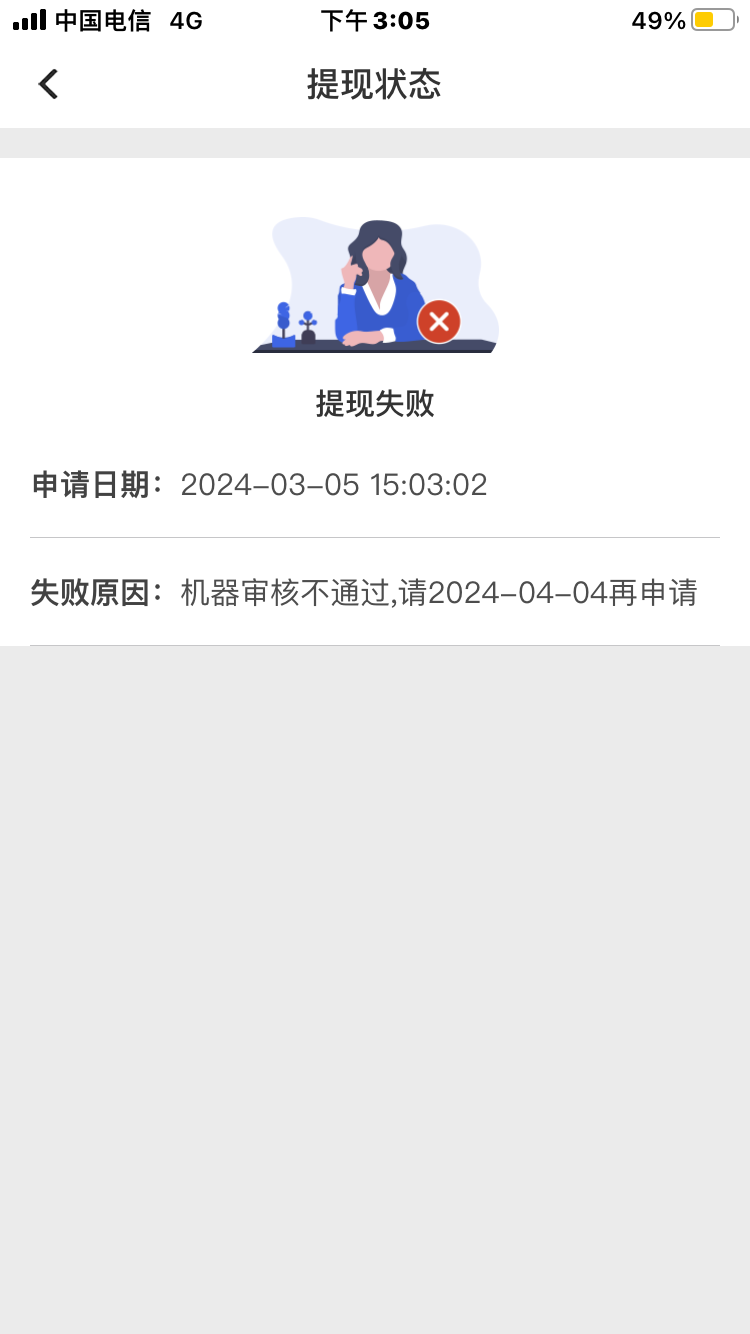Click the gray area below the content card

tap(375, 900)
